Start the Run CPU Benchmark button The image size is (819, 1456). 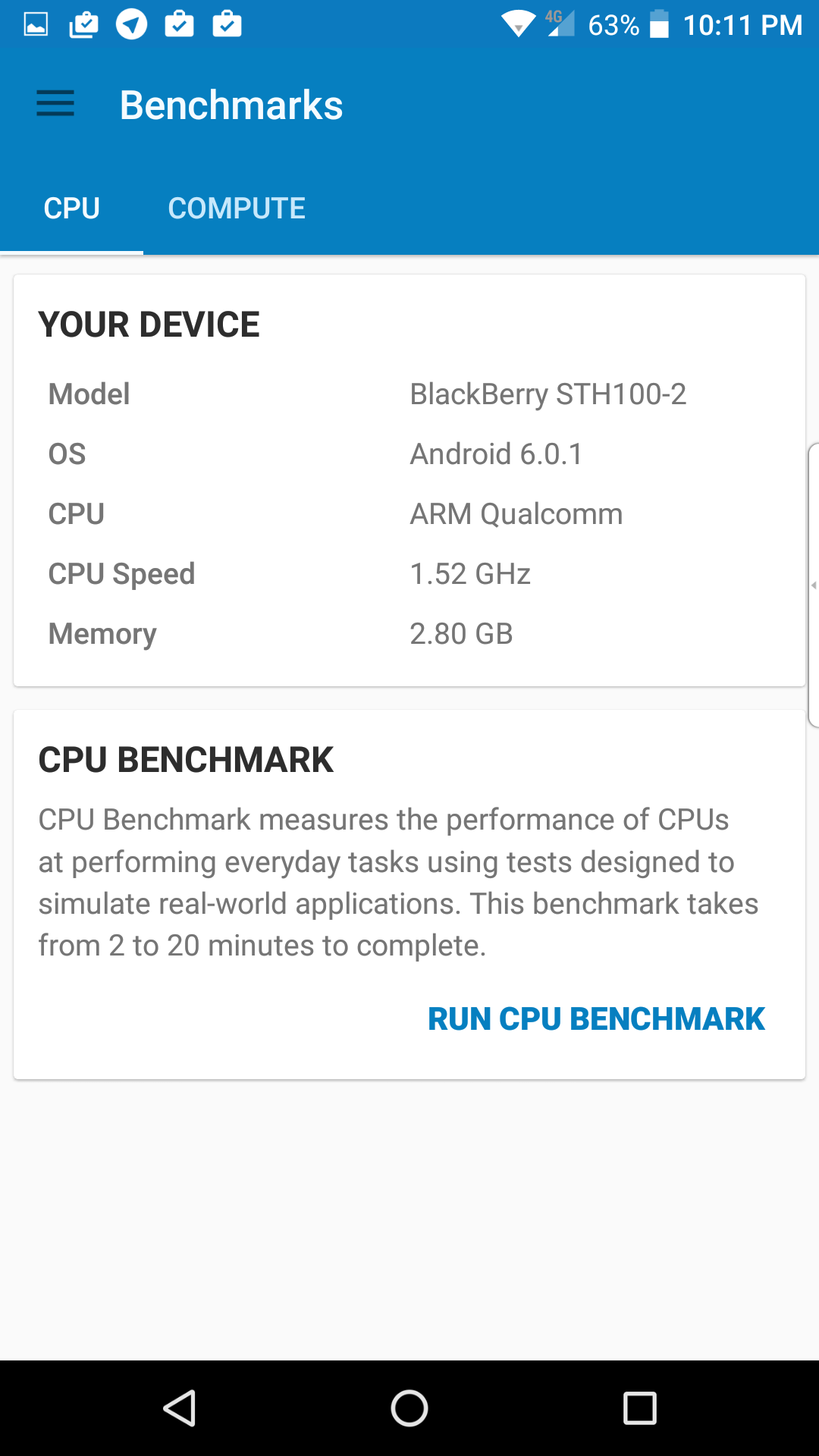click(x=596, y=1019)
